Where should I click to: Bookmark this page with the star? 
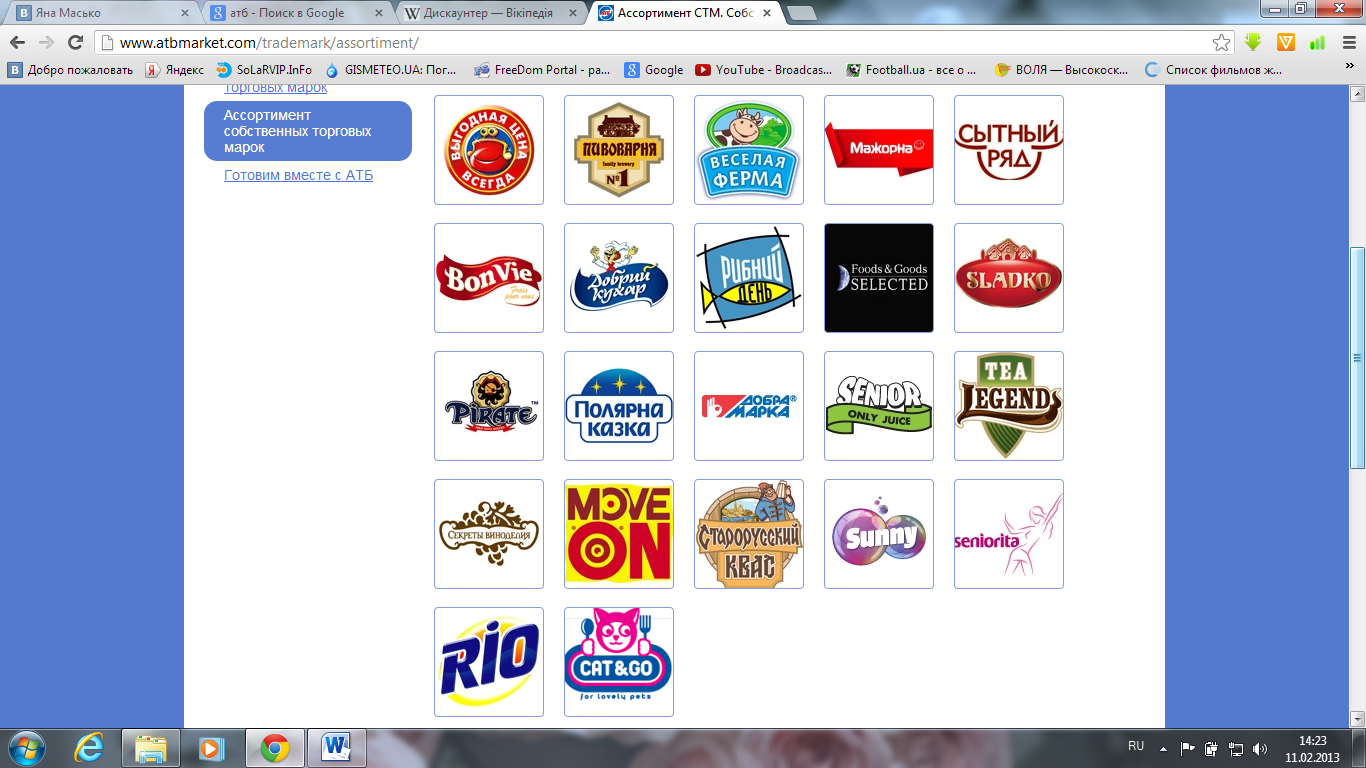click(1221, 43)
